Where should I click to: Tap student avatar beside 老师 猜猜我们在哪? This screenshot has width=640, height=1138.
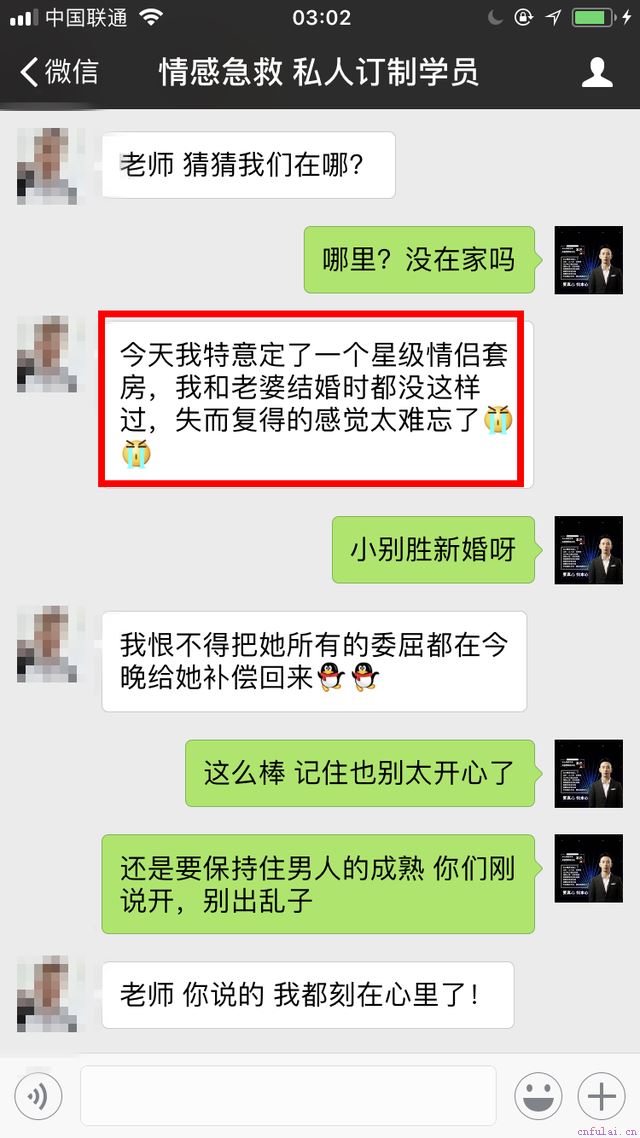click(x=50, y=166)
